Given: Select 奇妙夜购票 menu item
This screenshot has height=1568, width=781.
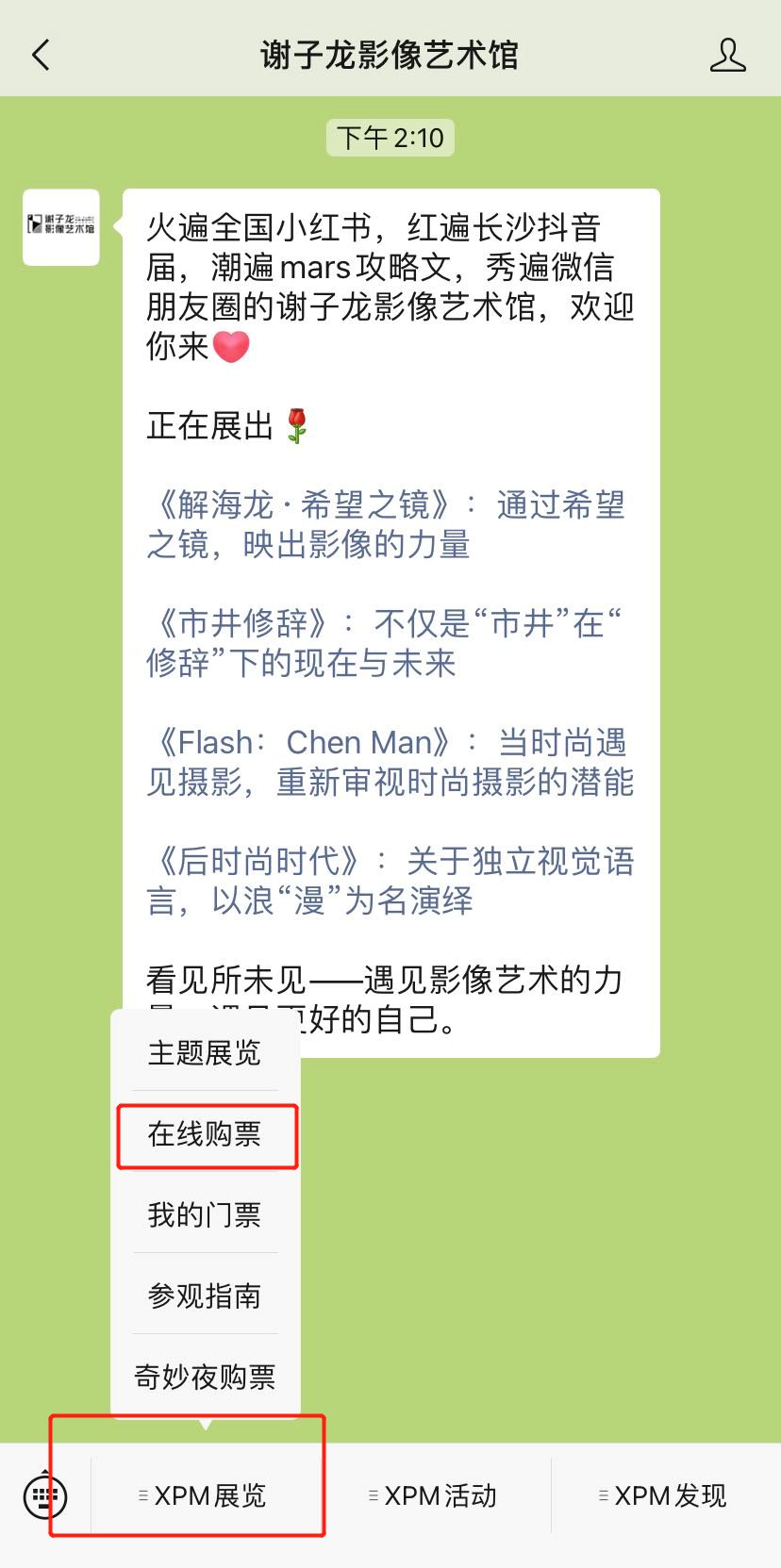Looking at the screenshot, I should tap(205, 1377).
